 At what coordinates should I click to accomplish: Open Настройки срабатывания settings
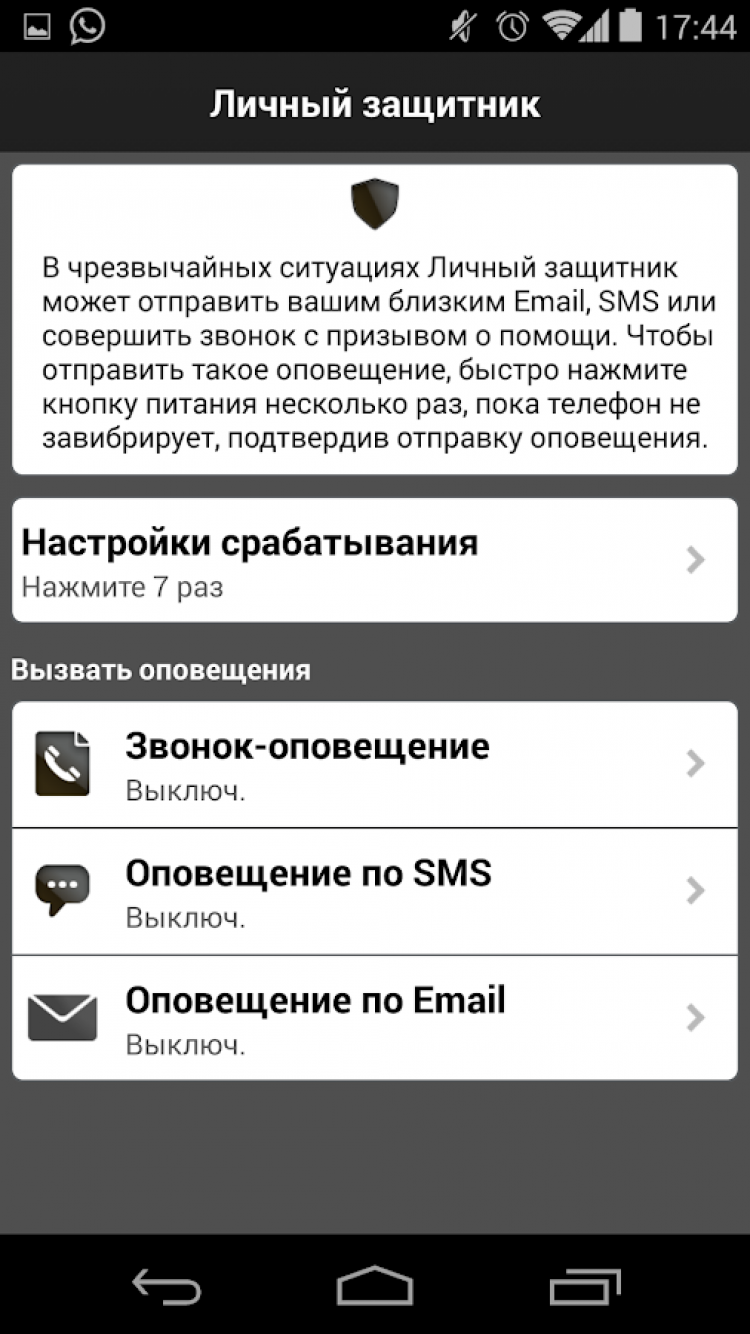(x=374, y=560)
